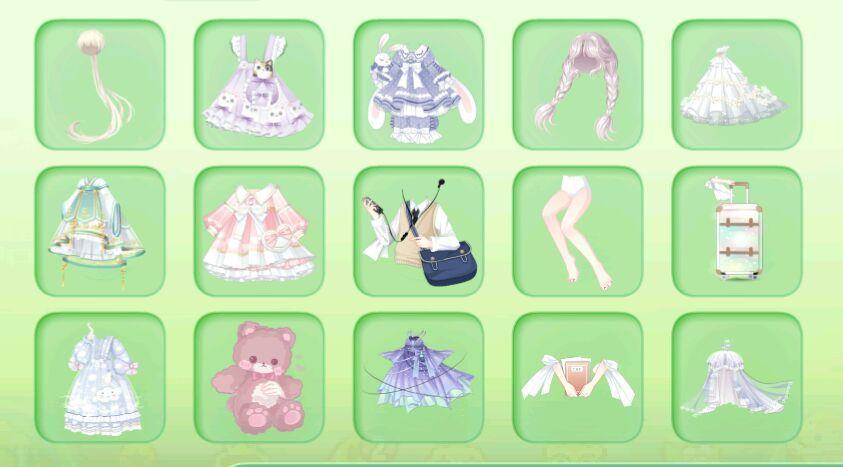Pick the school uniform with navy satchel
843x467 pixels.
click(418, 232)
